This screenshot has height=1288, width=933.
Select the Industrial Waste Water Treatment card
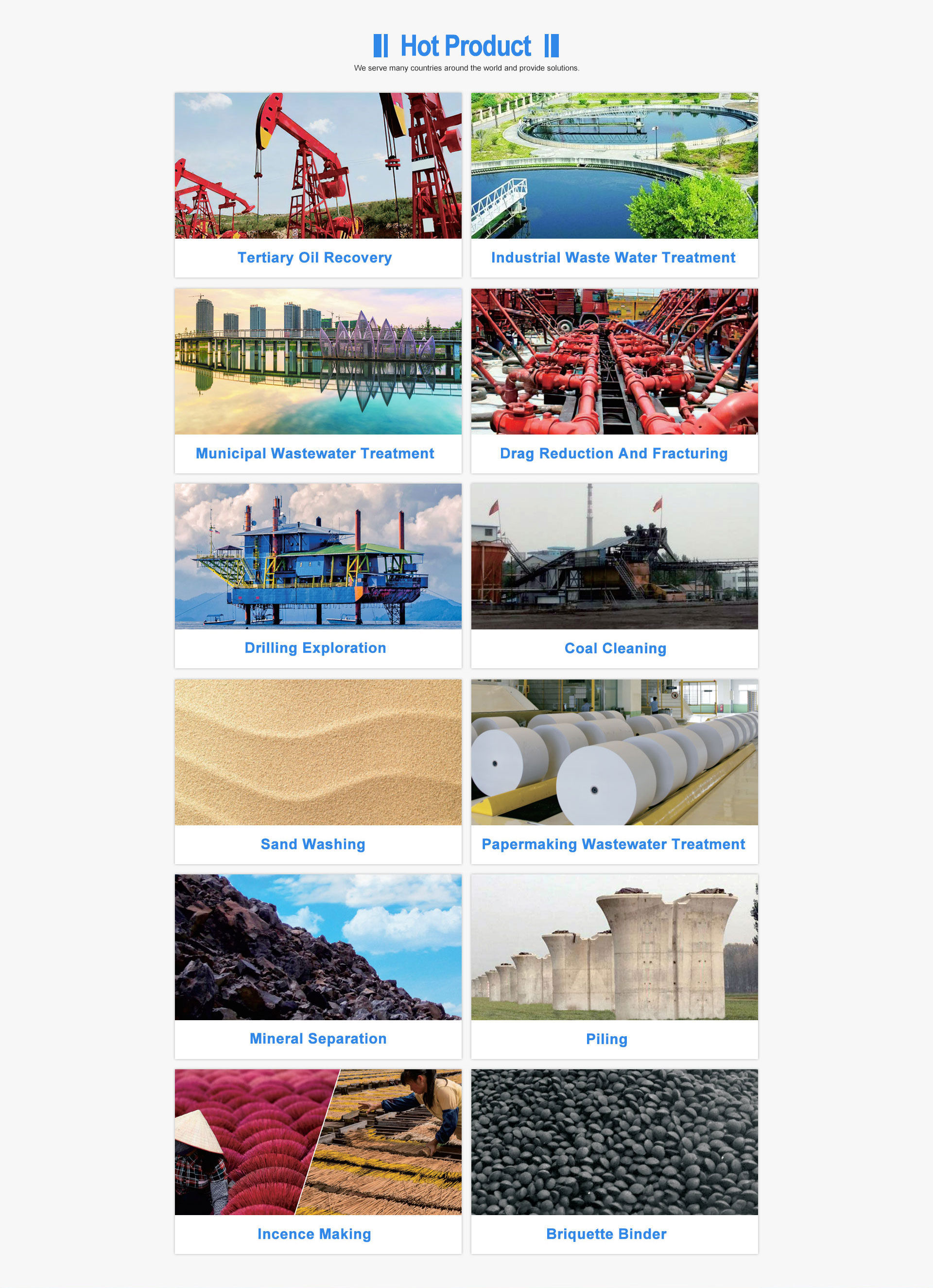614,185
